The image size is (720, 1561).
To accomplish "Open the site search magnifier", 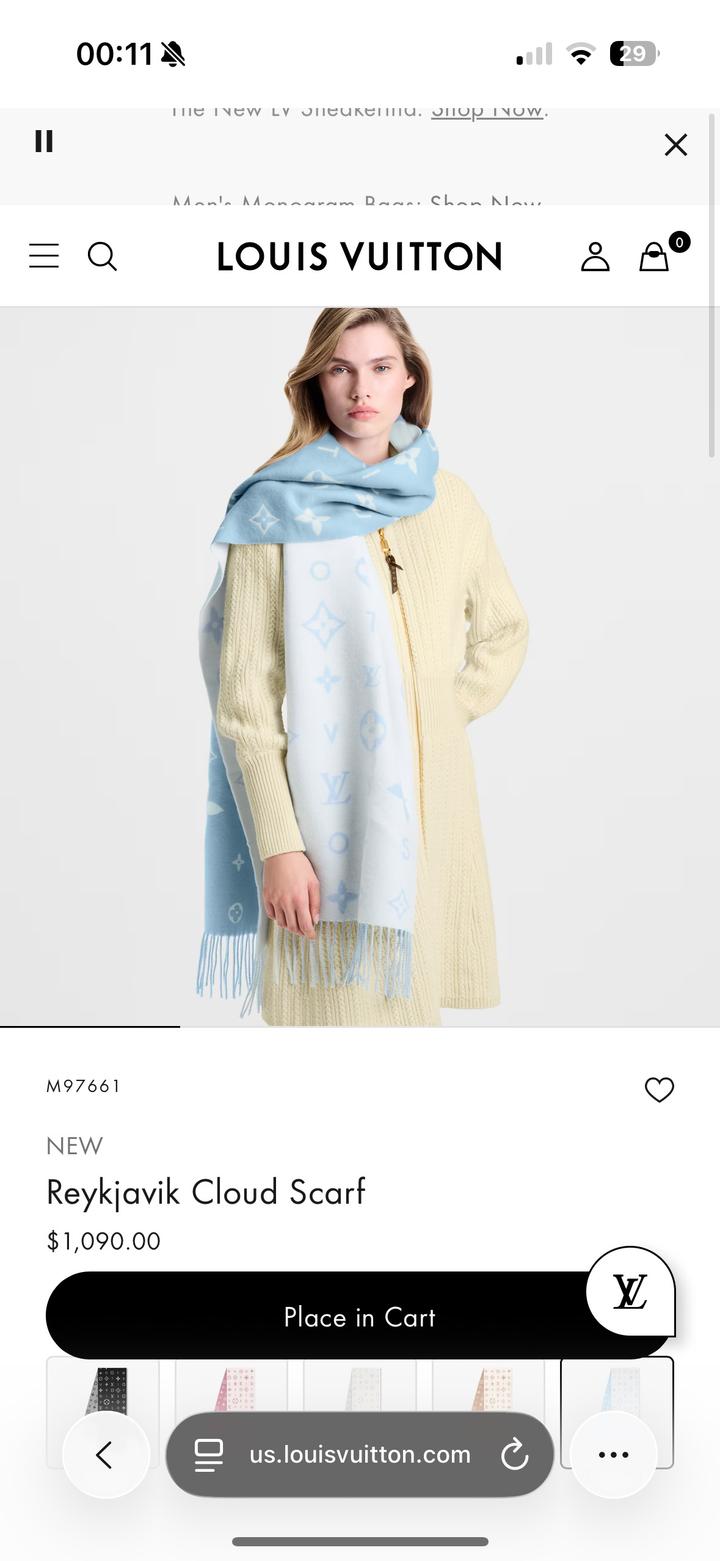I will pos(102,256).
